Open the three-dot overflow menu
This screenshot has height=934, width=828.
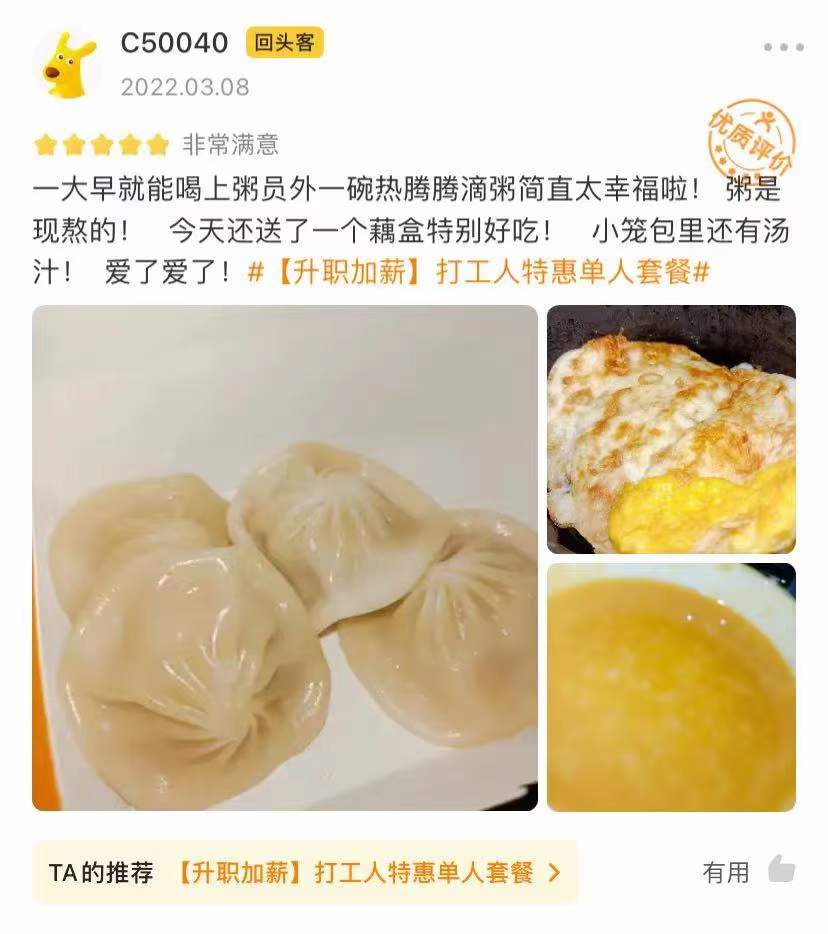coord(783,47)
